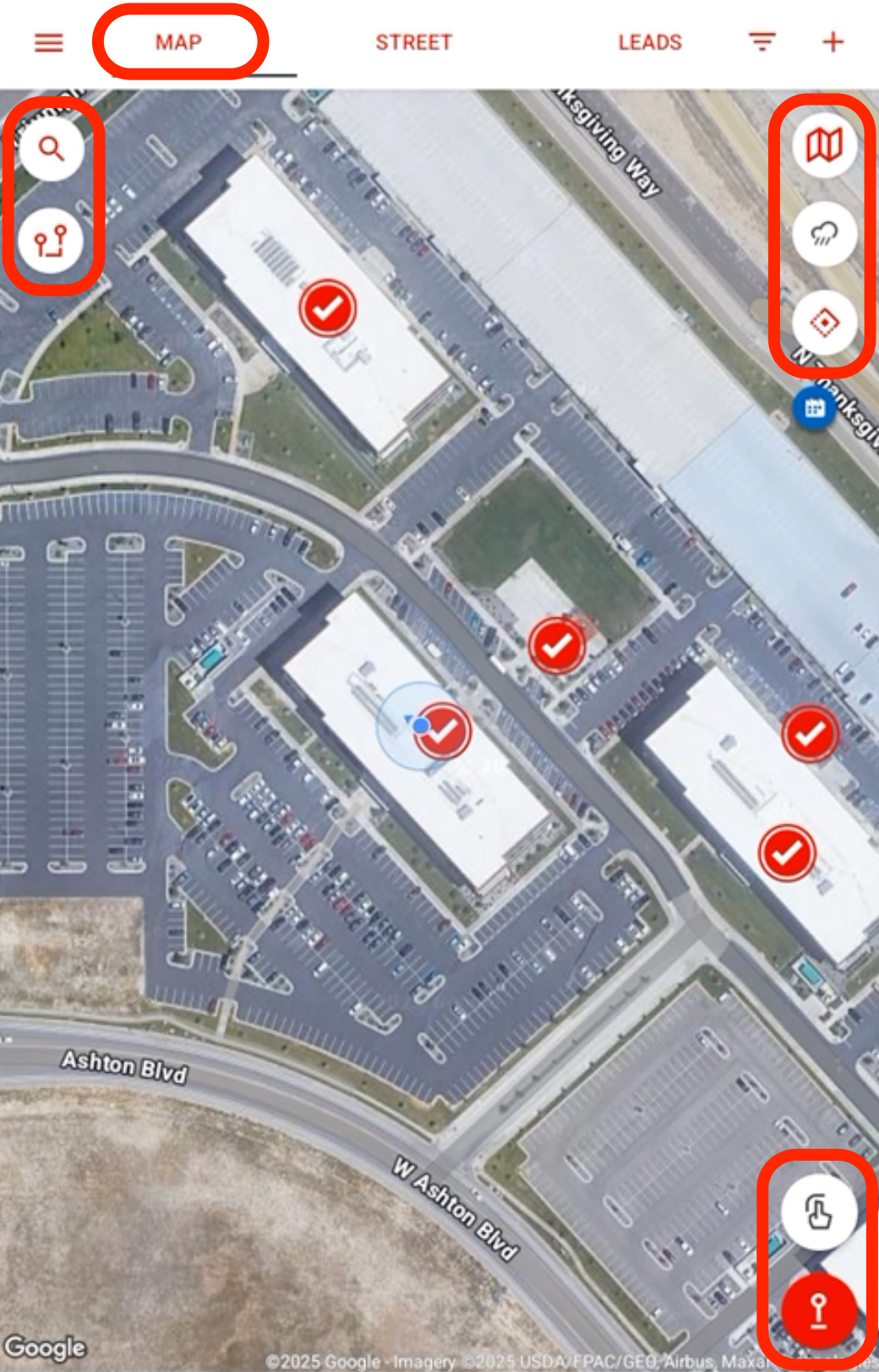The image size is (879, 1372).
Task: Switch to the STREET tab
Action: click(413, 42)
